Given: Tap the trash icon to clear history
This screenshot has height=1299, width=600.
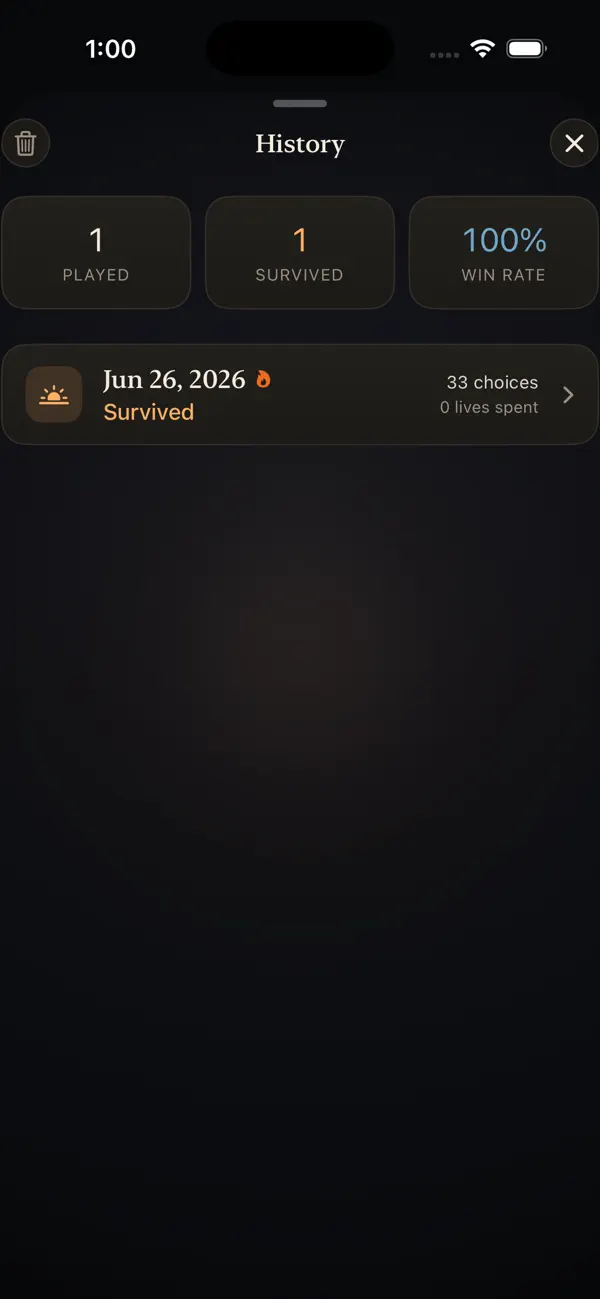Looking at the screenshot, I should point(26,144).
